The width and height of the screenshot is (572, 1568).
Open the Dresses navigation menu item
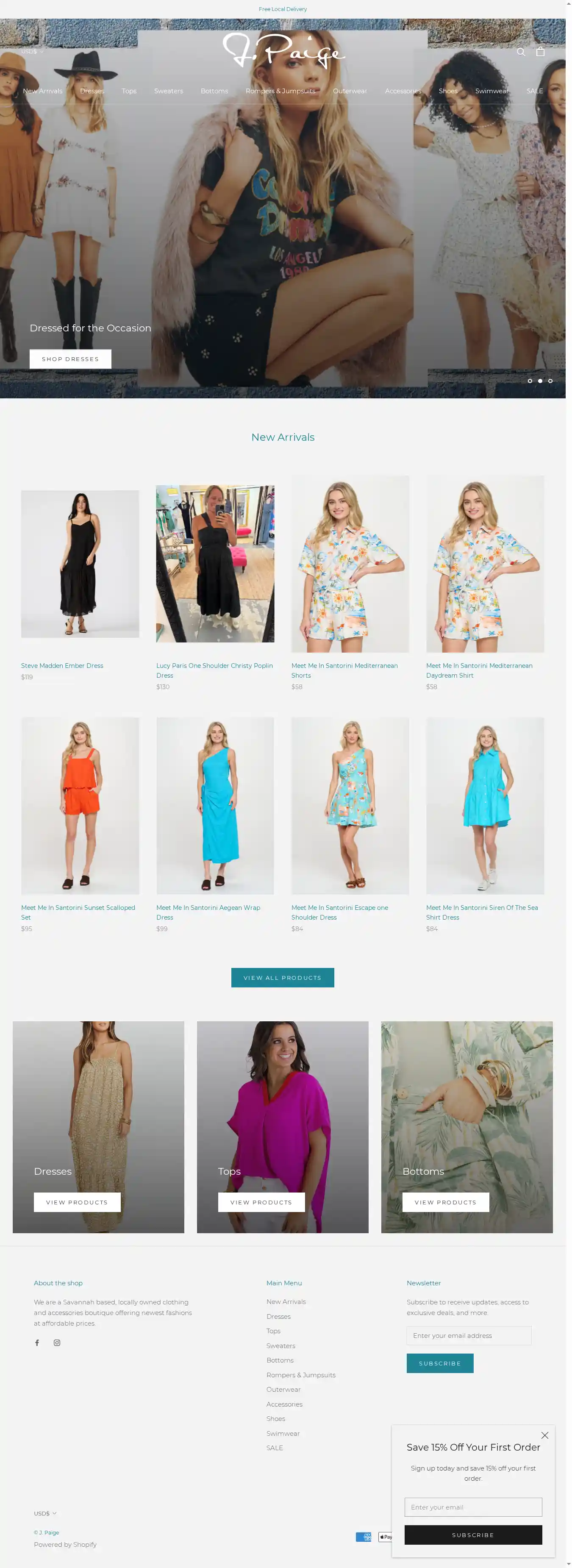point(92,91)
